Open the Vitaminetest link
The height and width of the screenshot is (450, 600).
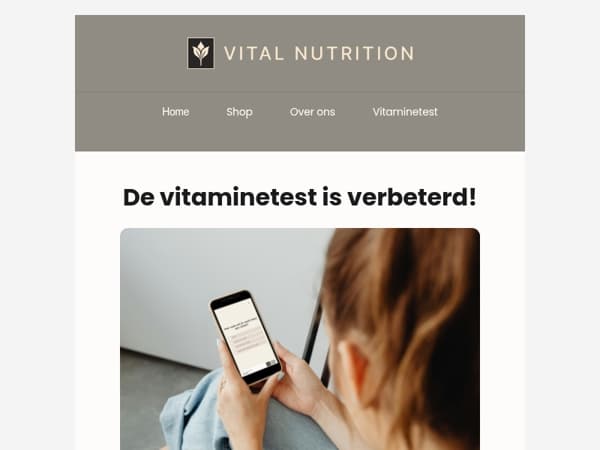tap(405, 112)
